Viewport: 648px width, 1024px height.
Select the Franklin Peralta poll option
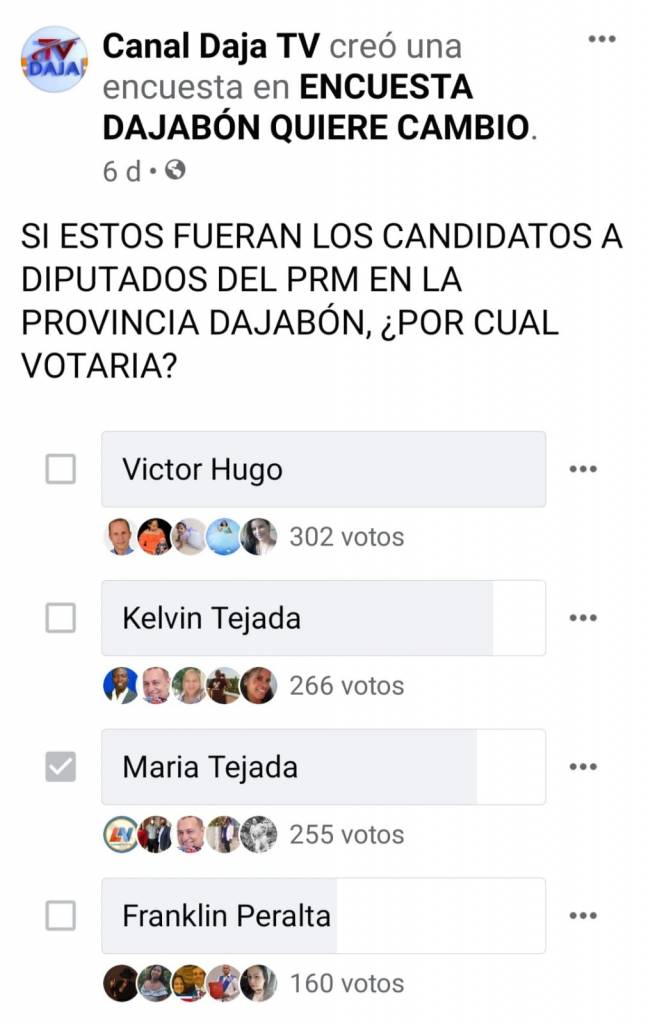click(x=323, y=916)
